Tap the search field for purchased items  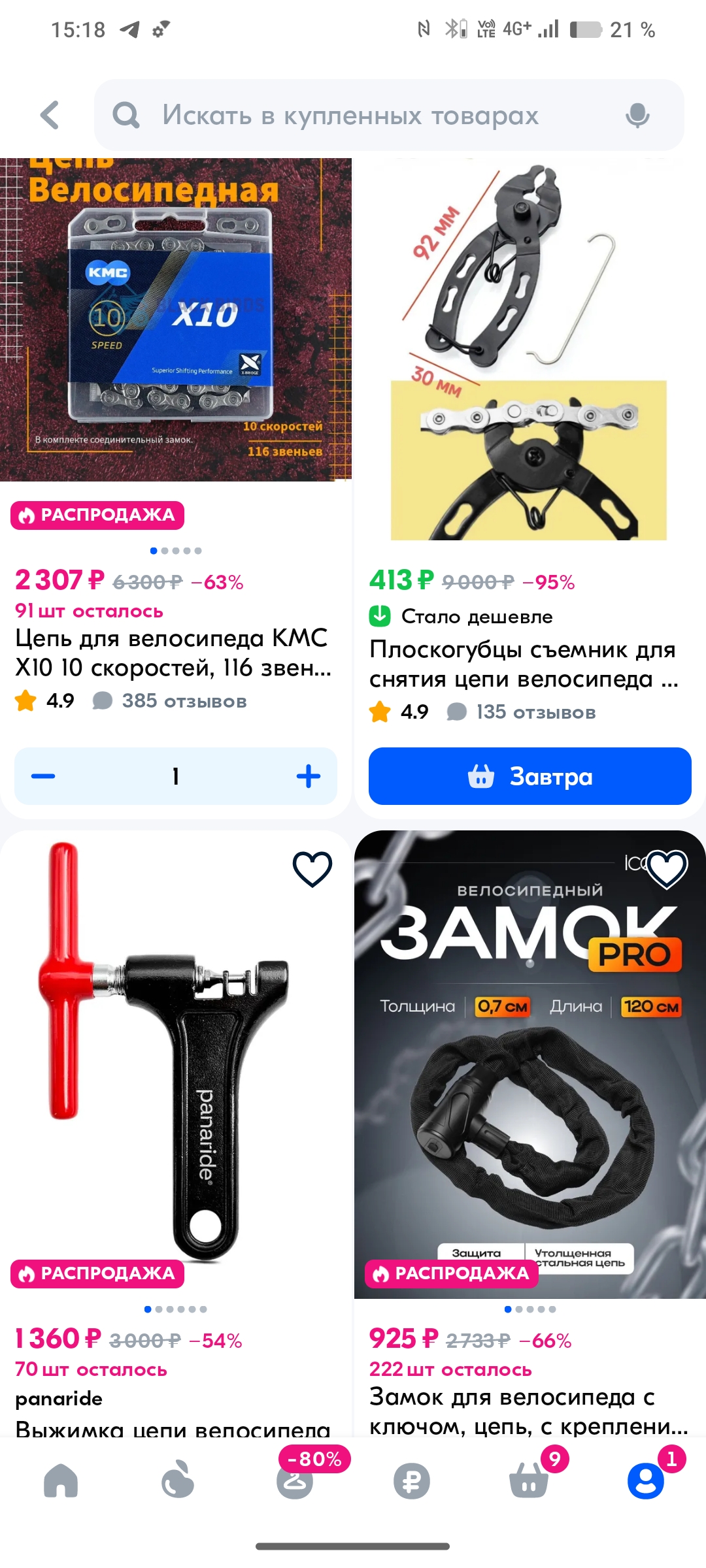(366, 116)
